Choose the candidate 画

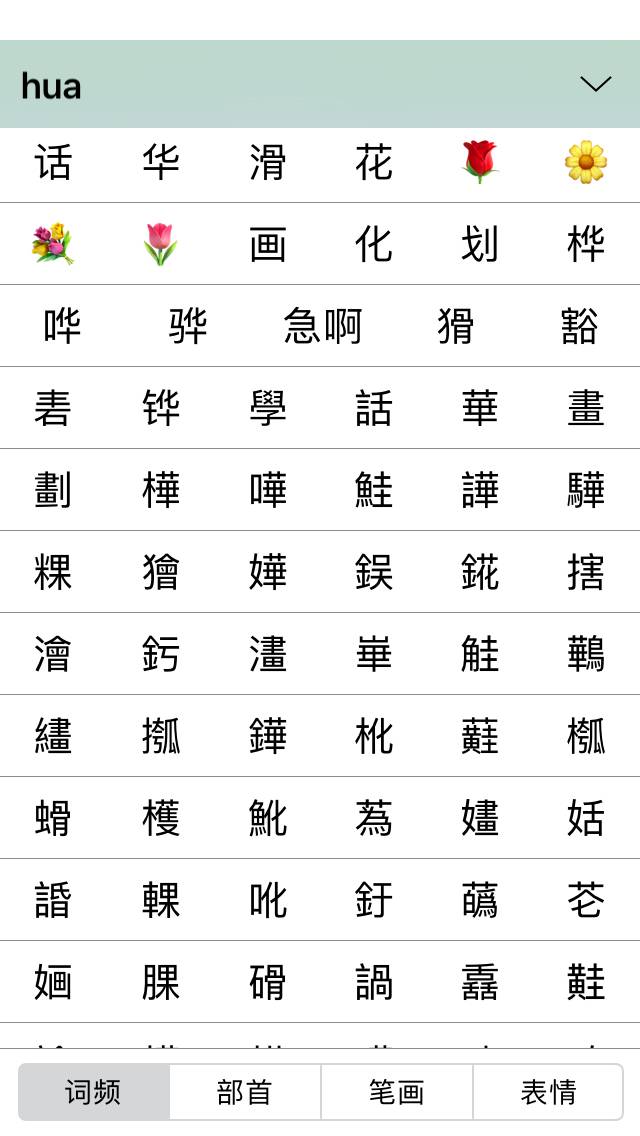[x=267, y=244]
